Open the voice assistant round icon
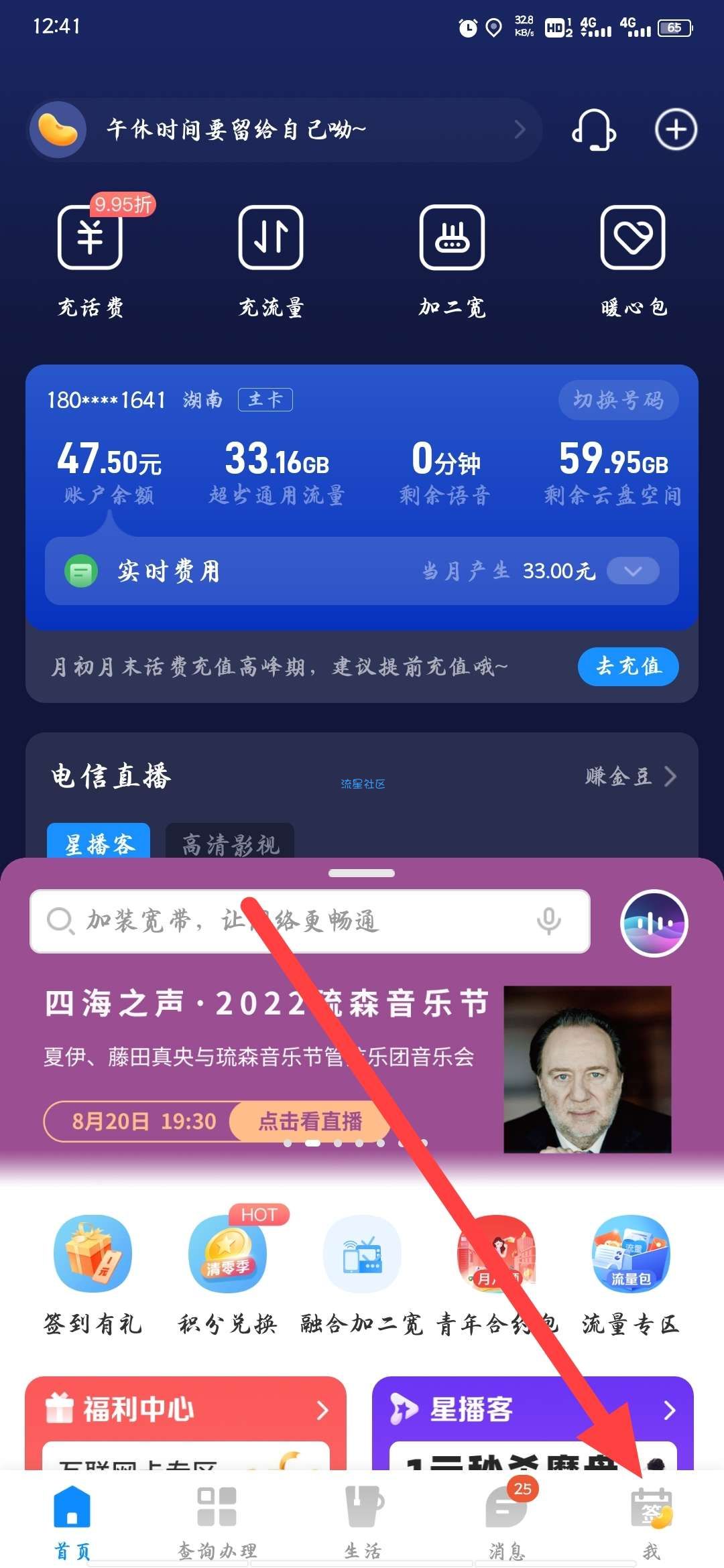This screenshot has width=724, height=1568. click(x=654, y=923)
